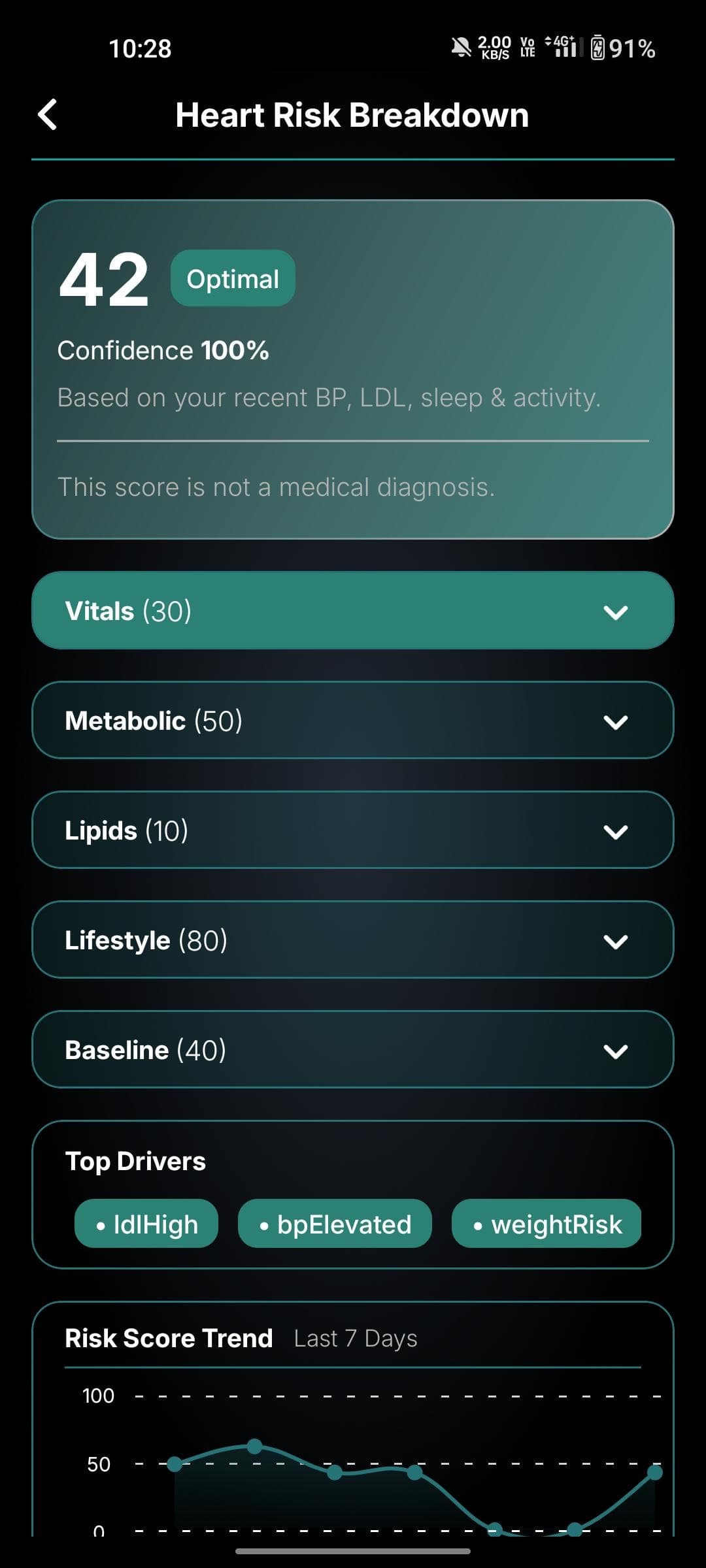Expand the Metabolic section
706x1568 pixels.
352,720
